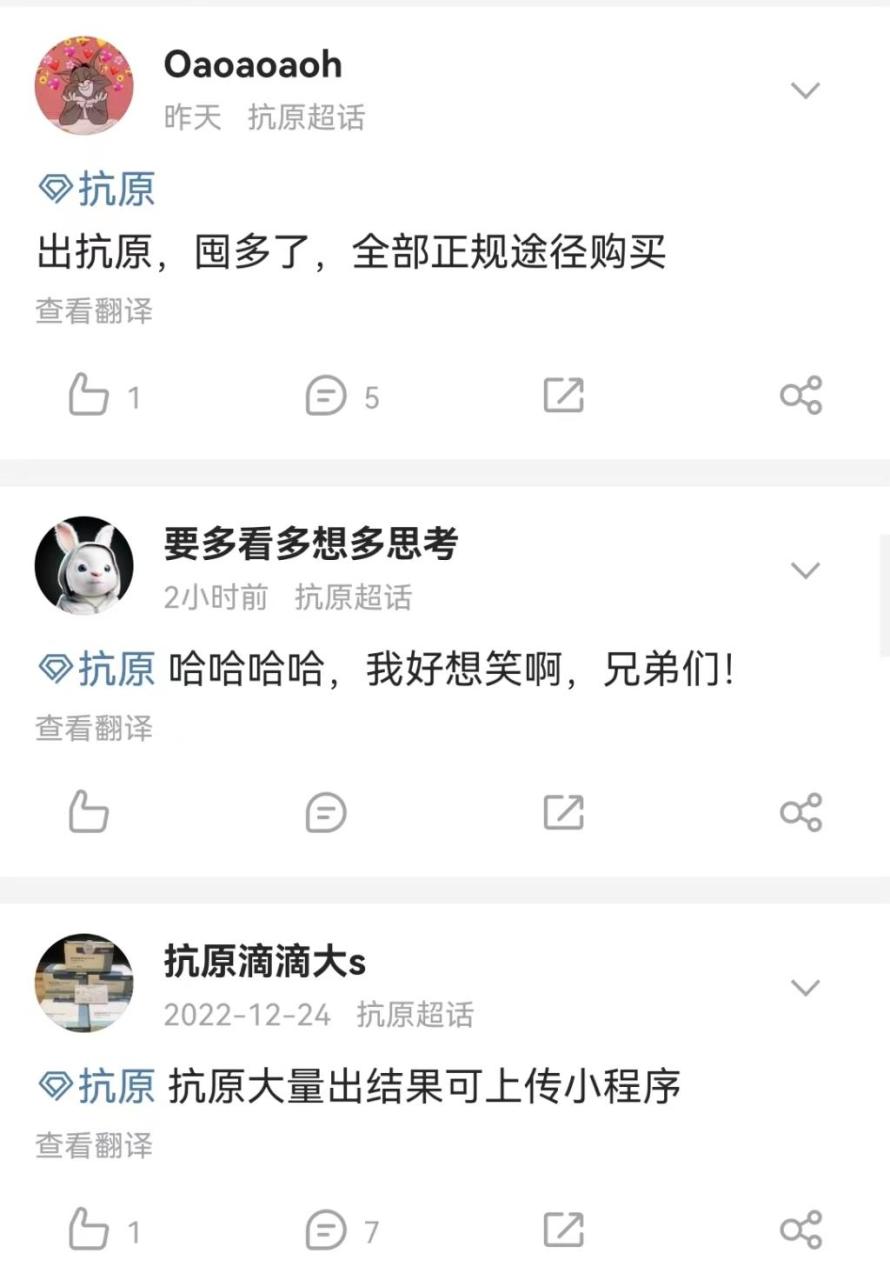Like Oaoaoaoh's post

89,397
